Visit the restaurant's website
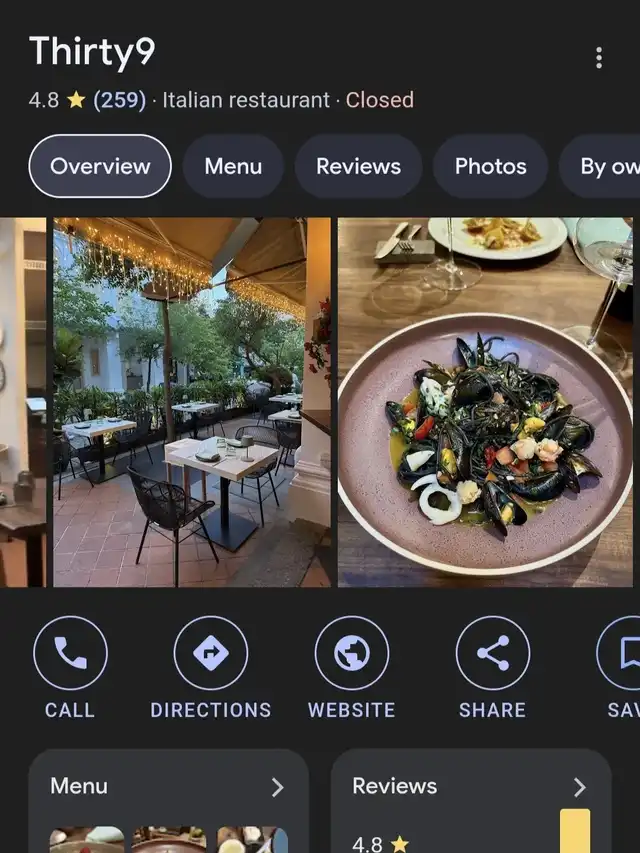Viewport: 640px width, 853px height. (x=352, y=667)
